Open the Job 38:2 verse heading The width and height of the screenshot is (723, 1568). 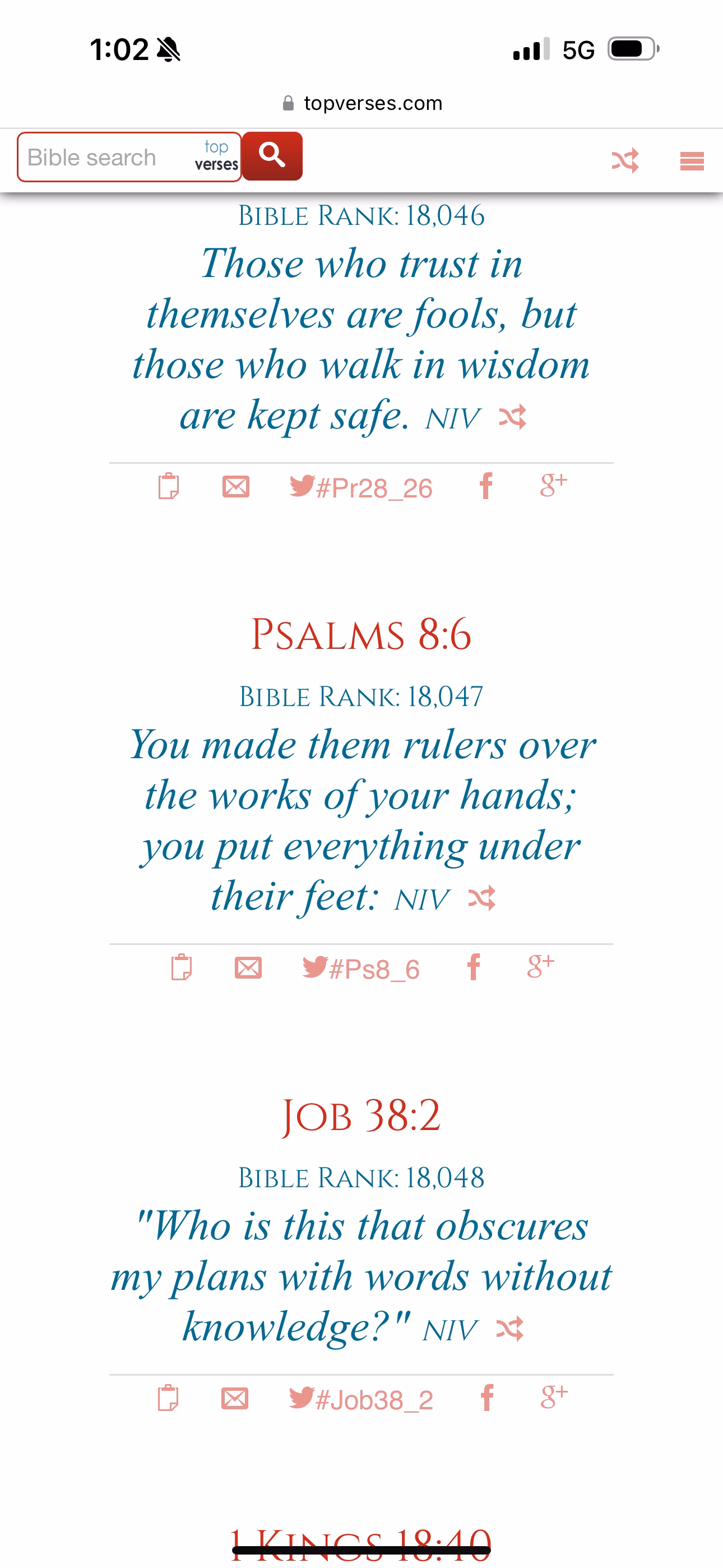point(361,1116)
